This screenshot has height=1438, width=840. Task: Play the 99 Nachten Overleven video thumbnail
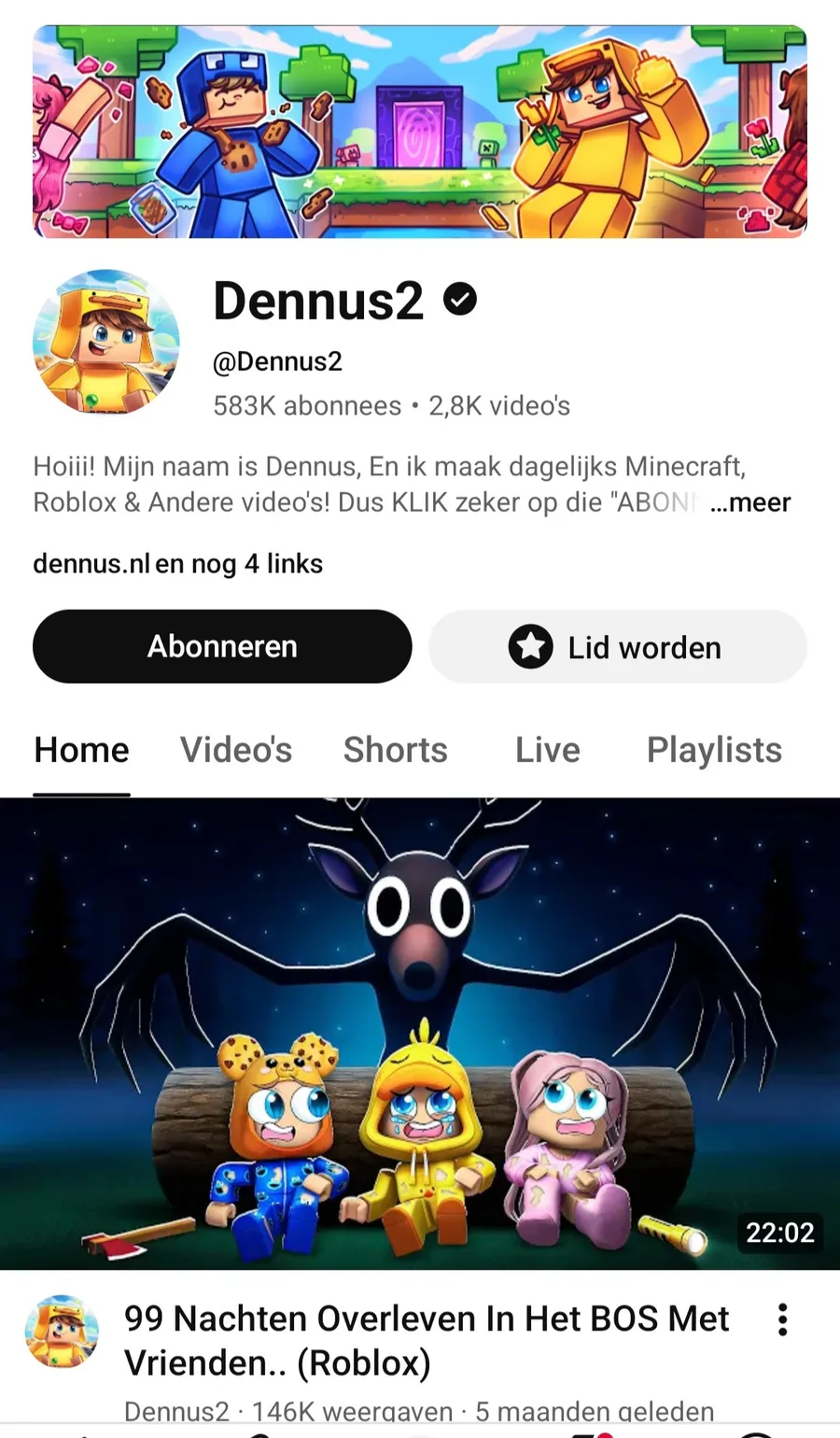420,1033
